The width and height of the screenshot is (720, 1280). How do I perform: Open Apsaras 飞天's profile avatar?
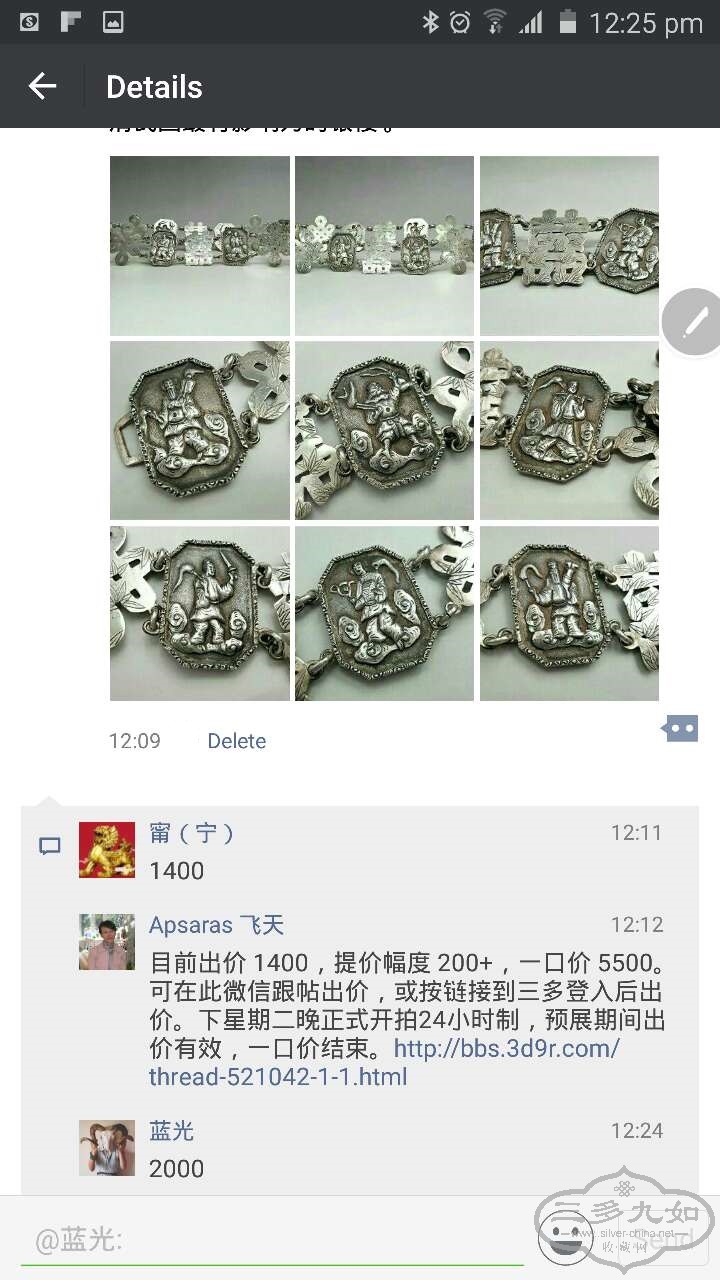[107, 941]
